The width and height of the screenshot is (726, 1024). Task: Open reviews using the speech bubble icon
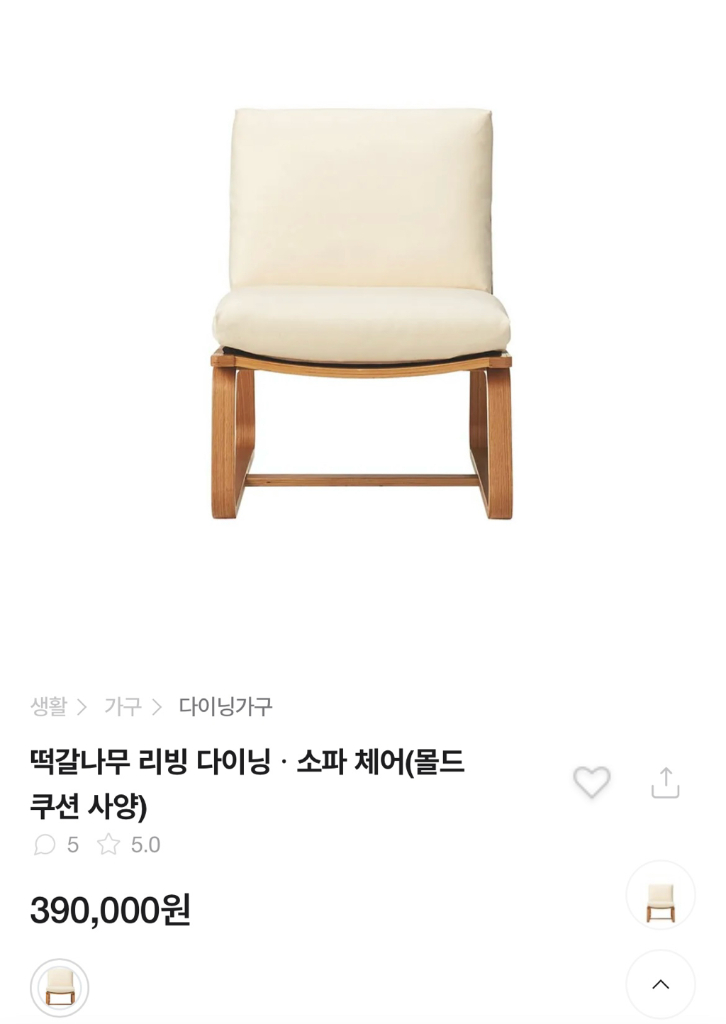tap(43, 845)
